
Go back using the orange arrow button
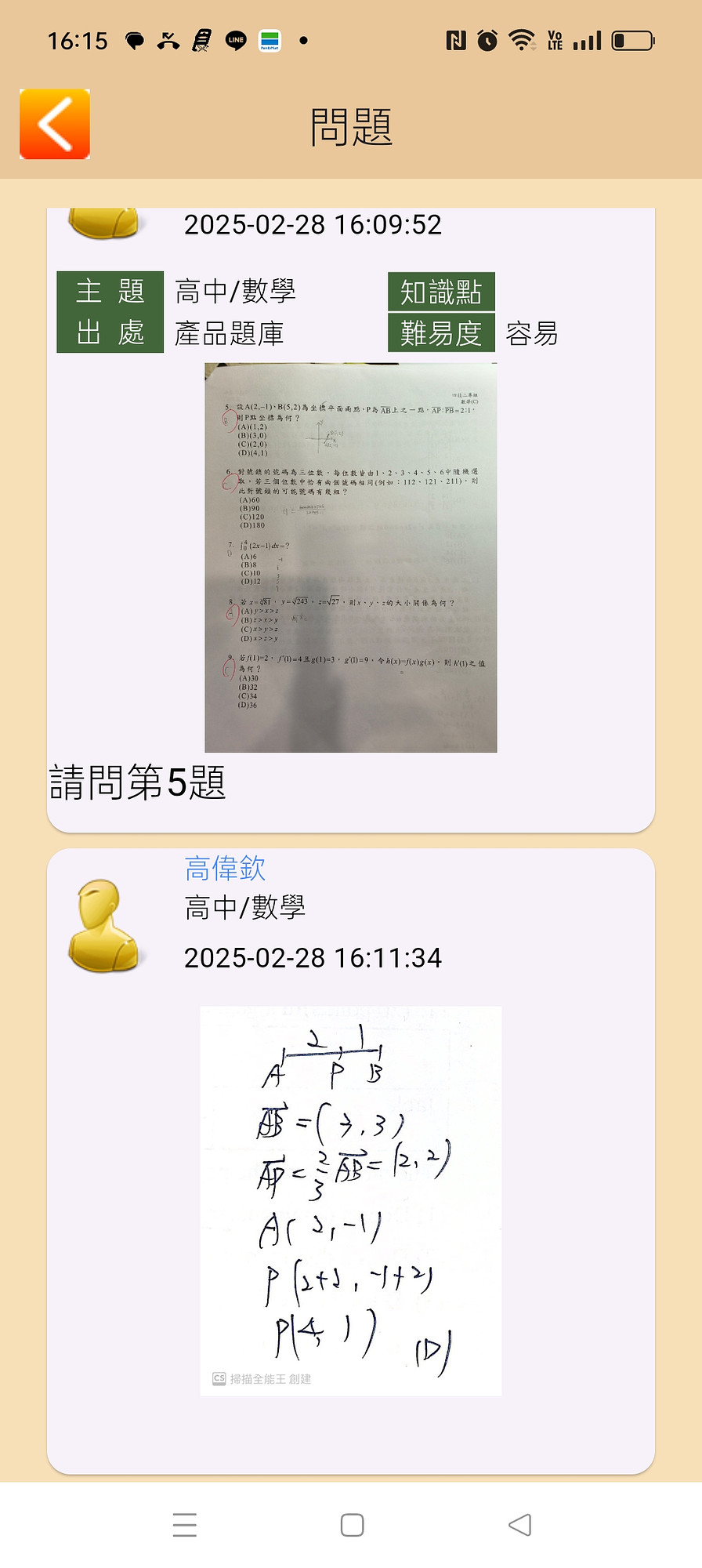[x=55, y=124]
